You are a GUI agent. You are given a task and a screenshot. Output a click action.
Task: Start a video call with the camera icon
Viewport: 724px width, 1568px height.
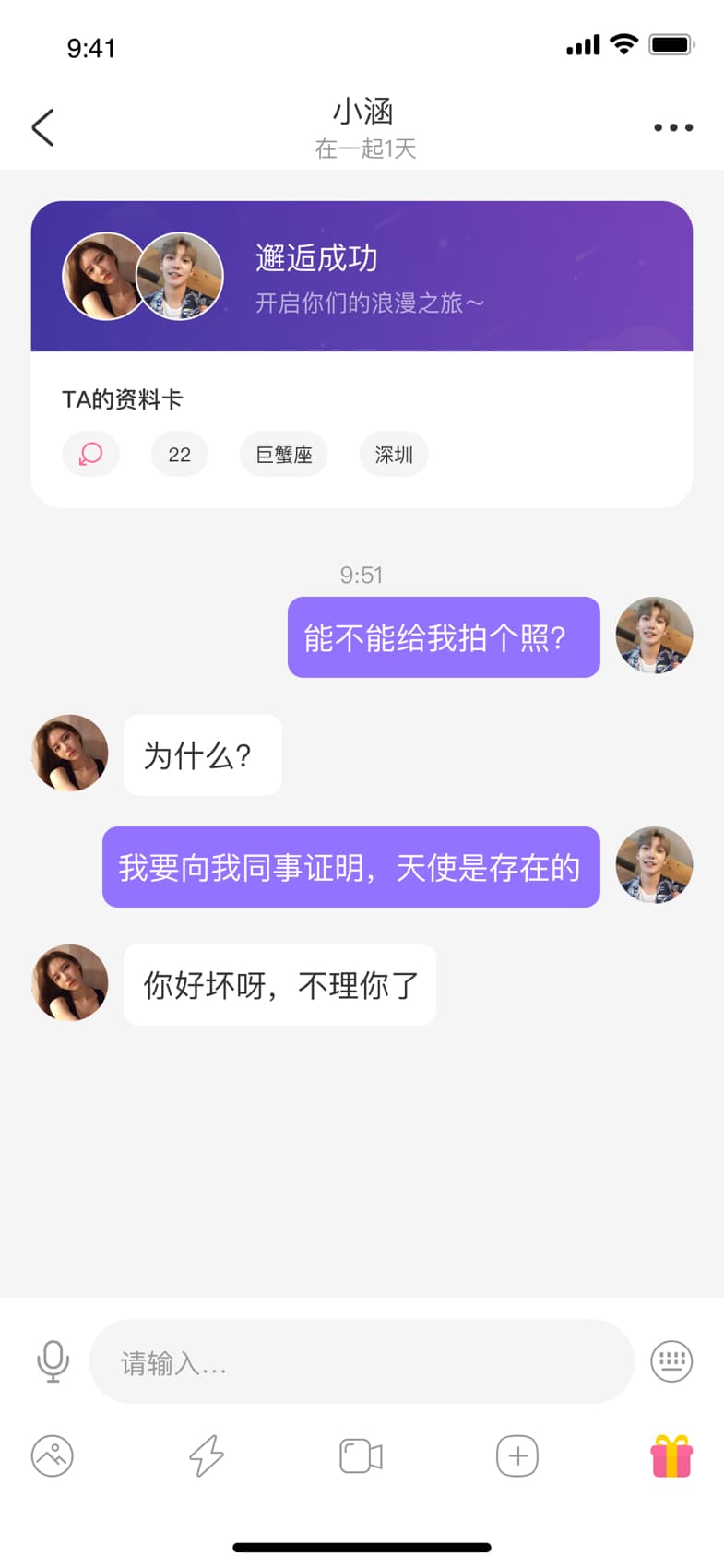tap(362, 1455)
